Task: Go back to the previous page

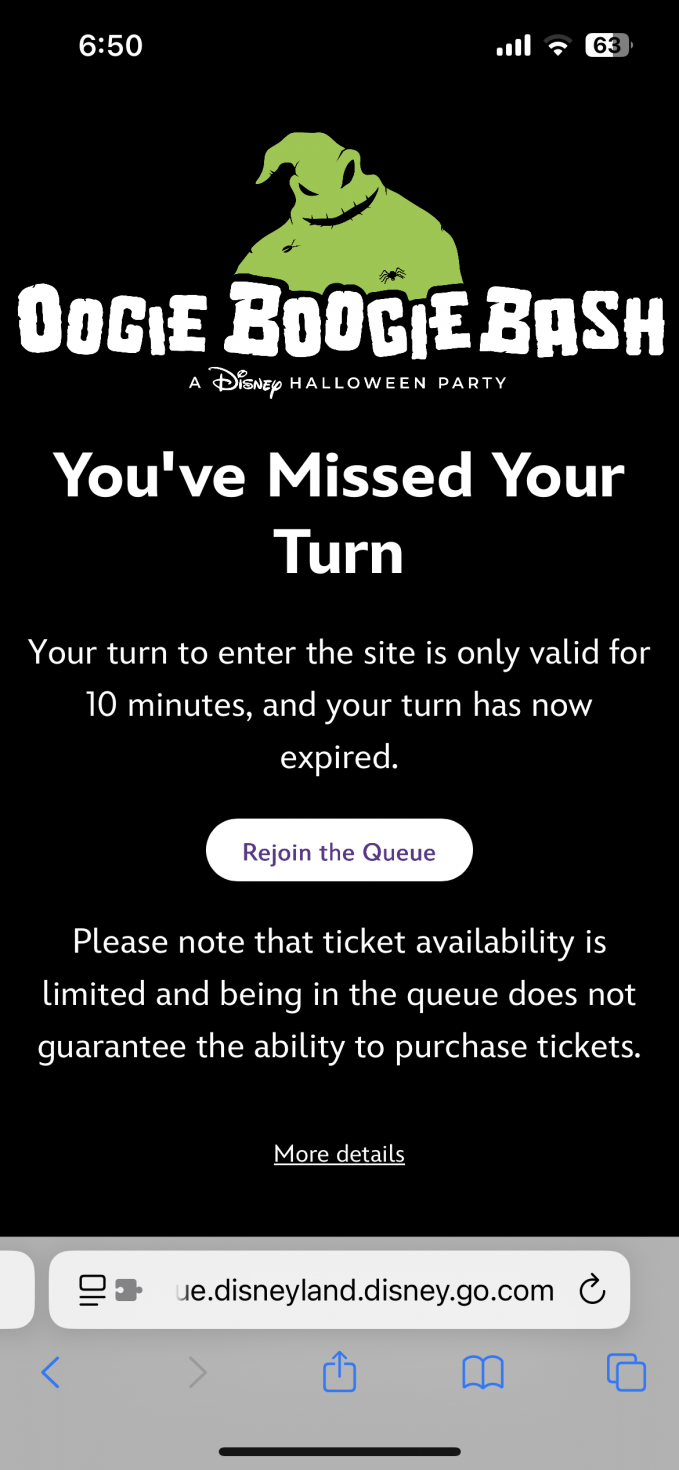Action: coord(51,1372)
